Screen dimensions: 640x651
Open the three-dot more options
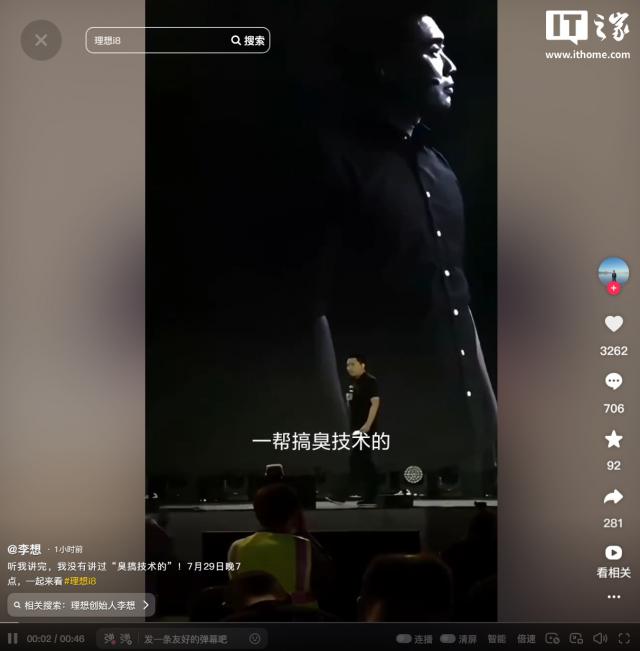click(613, 597)
